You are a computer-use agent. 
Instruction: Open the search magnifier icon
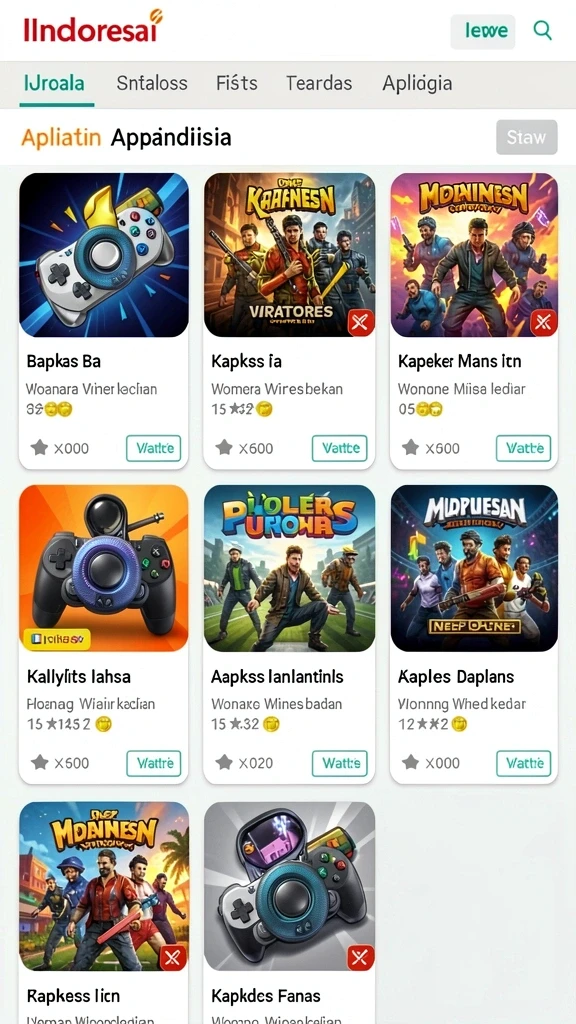point(543,30)
